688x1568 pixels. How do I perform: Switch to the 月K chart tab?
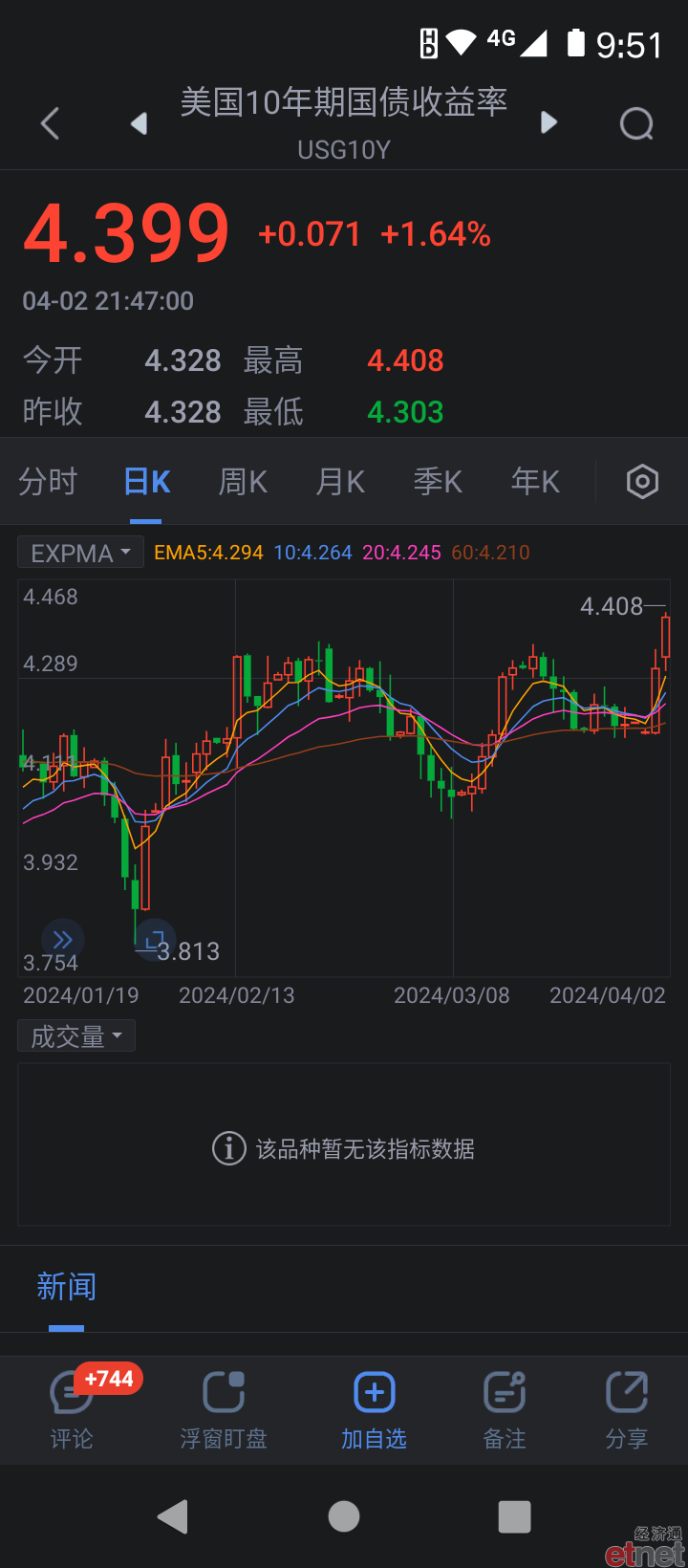pos(340,482)
